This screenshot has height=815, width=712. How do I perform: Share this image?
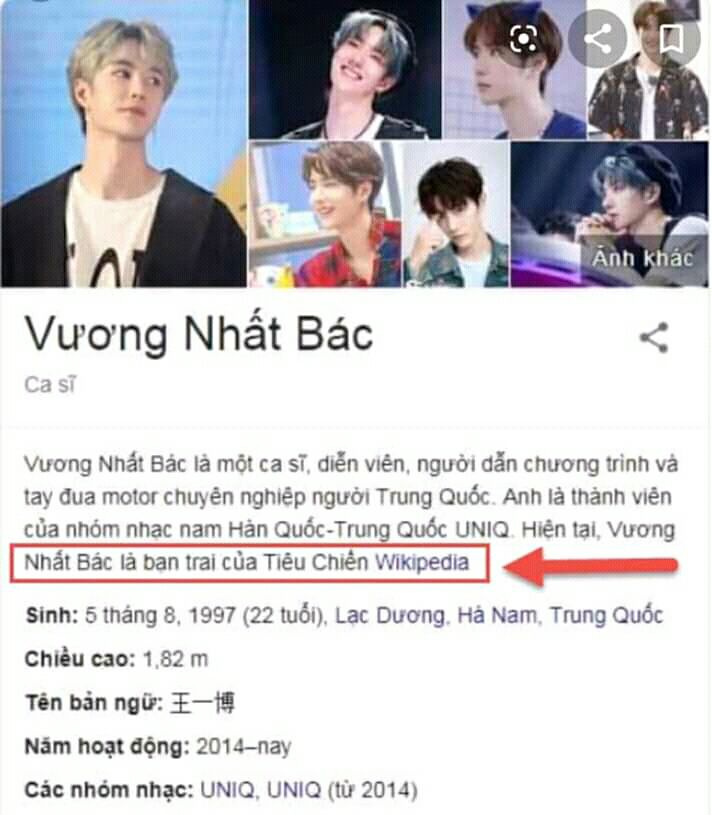pyautogui.click(x=599, y=40)
